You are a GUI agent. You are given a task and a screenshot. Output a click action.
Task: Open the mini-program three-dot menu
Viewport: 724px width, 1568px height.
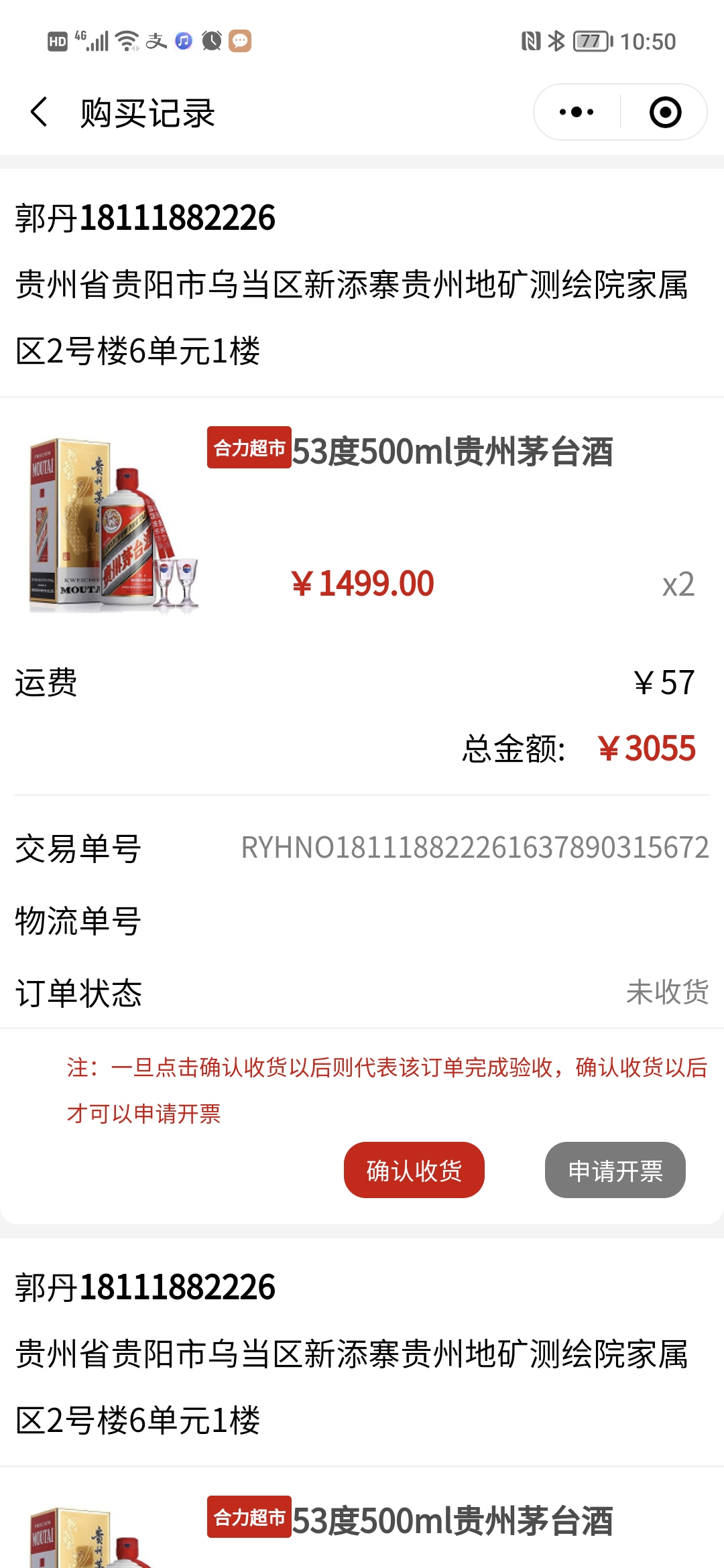(577, 112)
